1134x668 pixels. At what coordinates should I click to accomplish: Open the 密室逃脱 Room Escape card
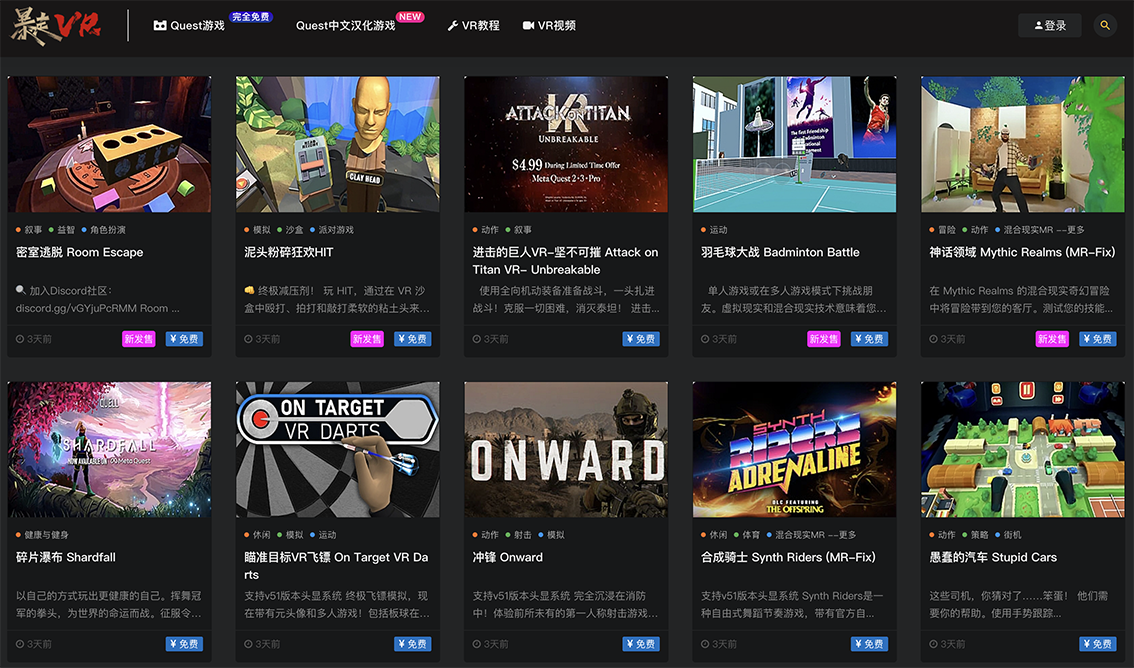(x=80, y=252)
